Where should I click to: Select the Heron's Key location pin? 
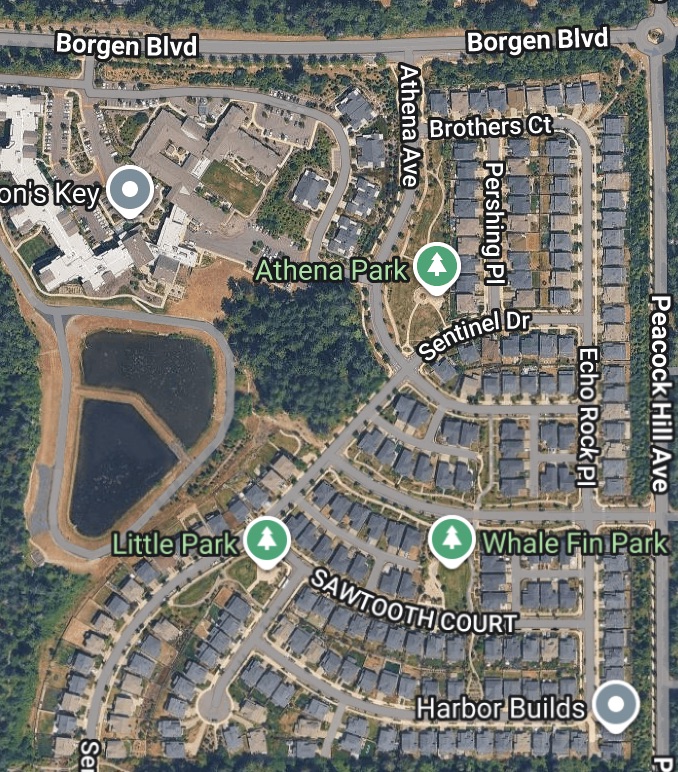point(129,190)
